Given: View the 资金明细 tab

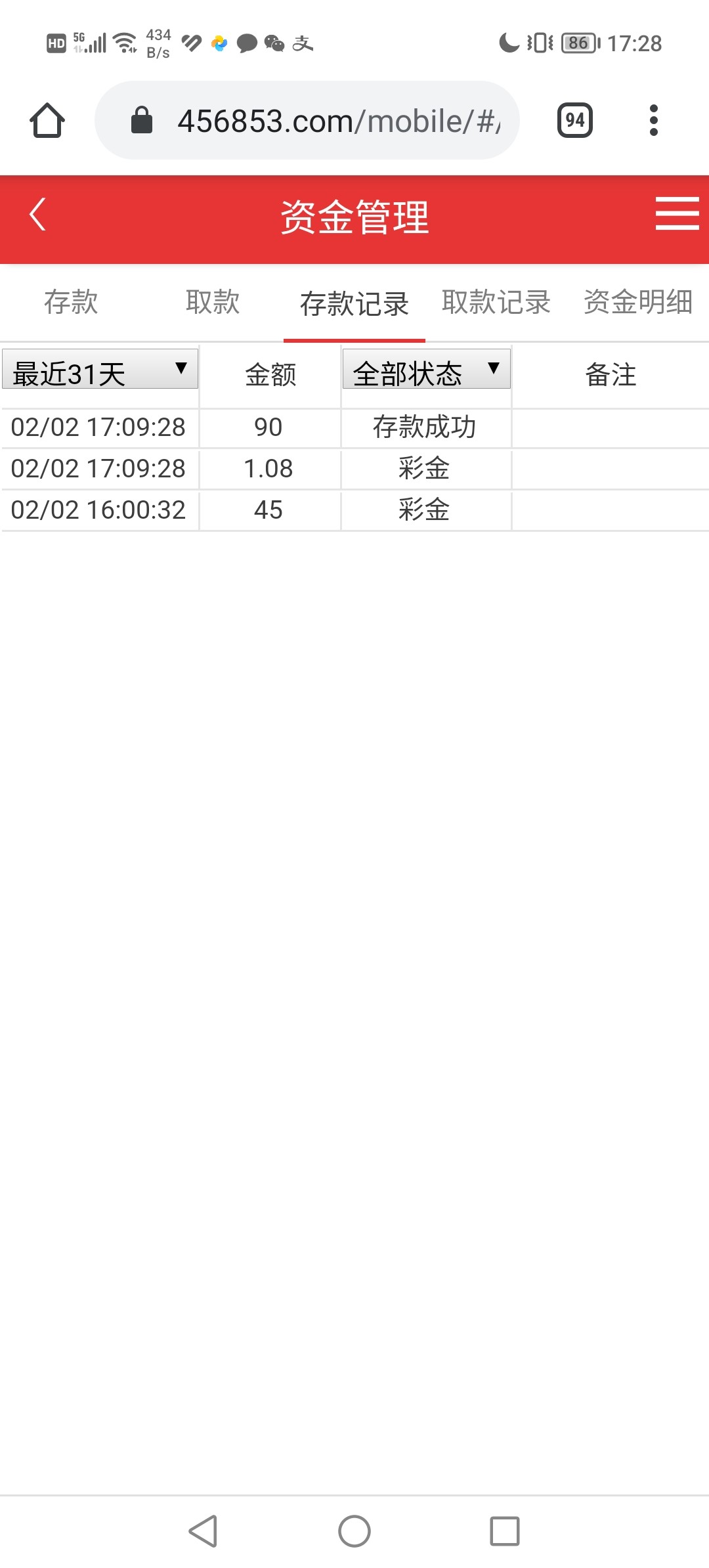Looking at the screenshot, I should (x=638, y=303).
